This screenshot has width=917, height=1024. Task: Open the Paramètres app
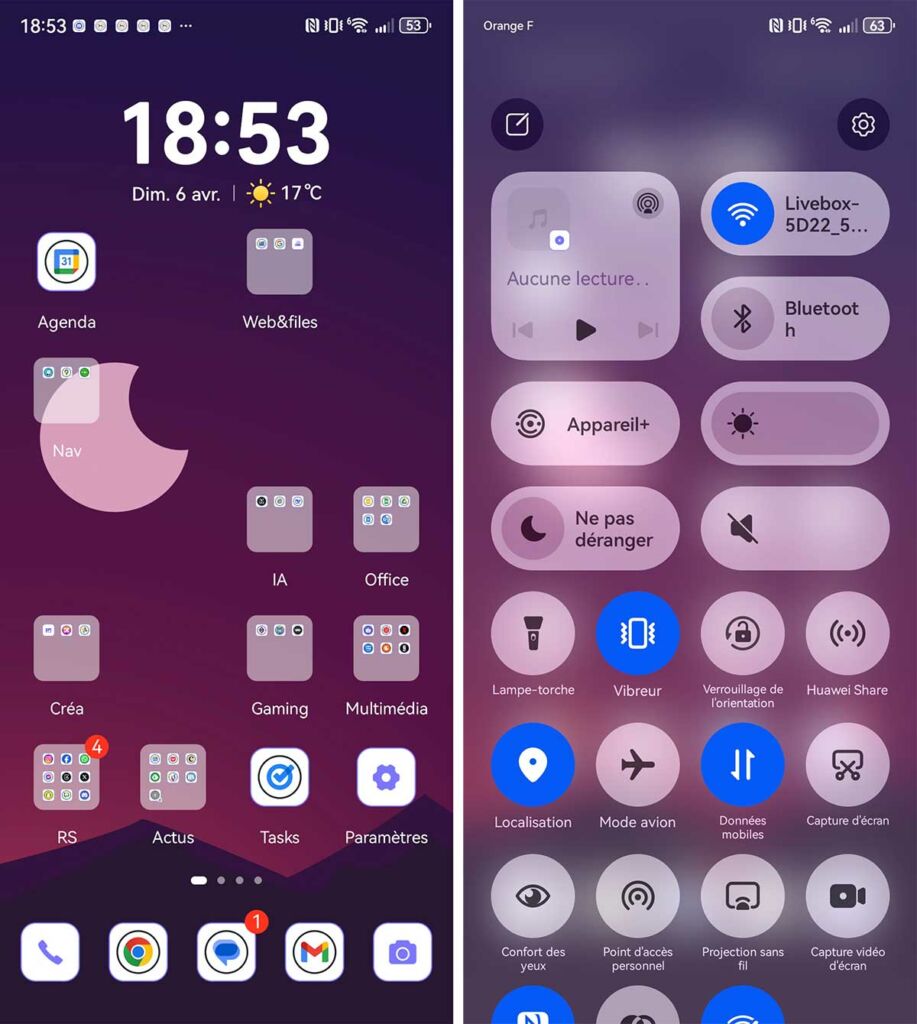point(386,777)
